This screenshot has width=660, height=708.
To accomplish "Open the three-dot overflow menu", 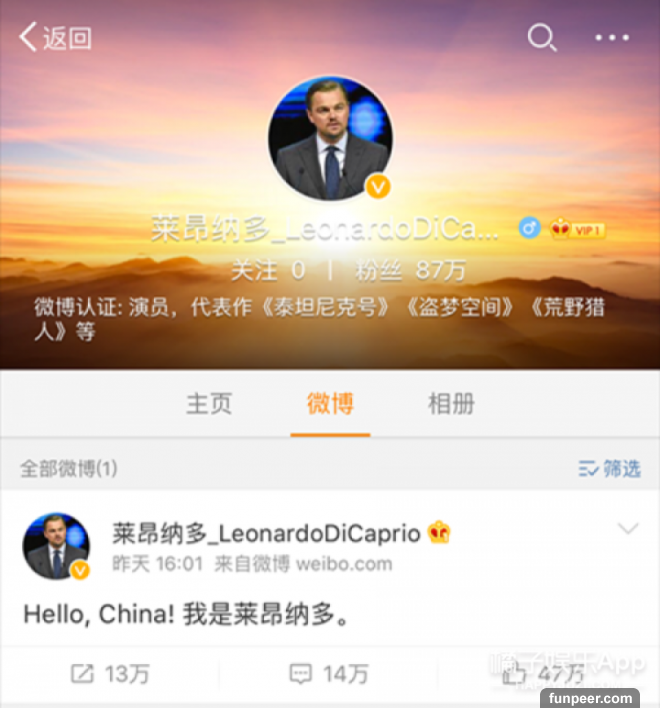I will click(x=612, y=38).
